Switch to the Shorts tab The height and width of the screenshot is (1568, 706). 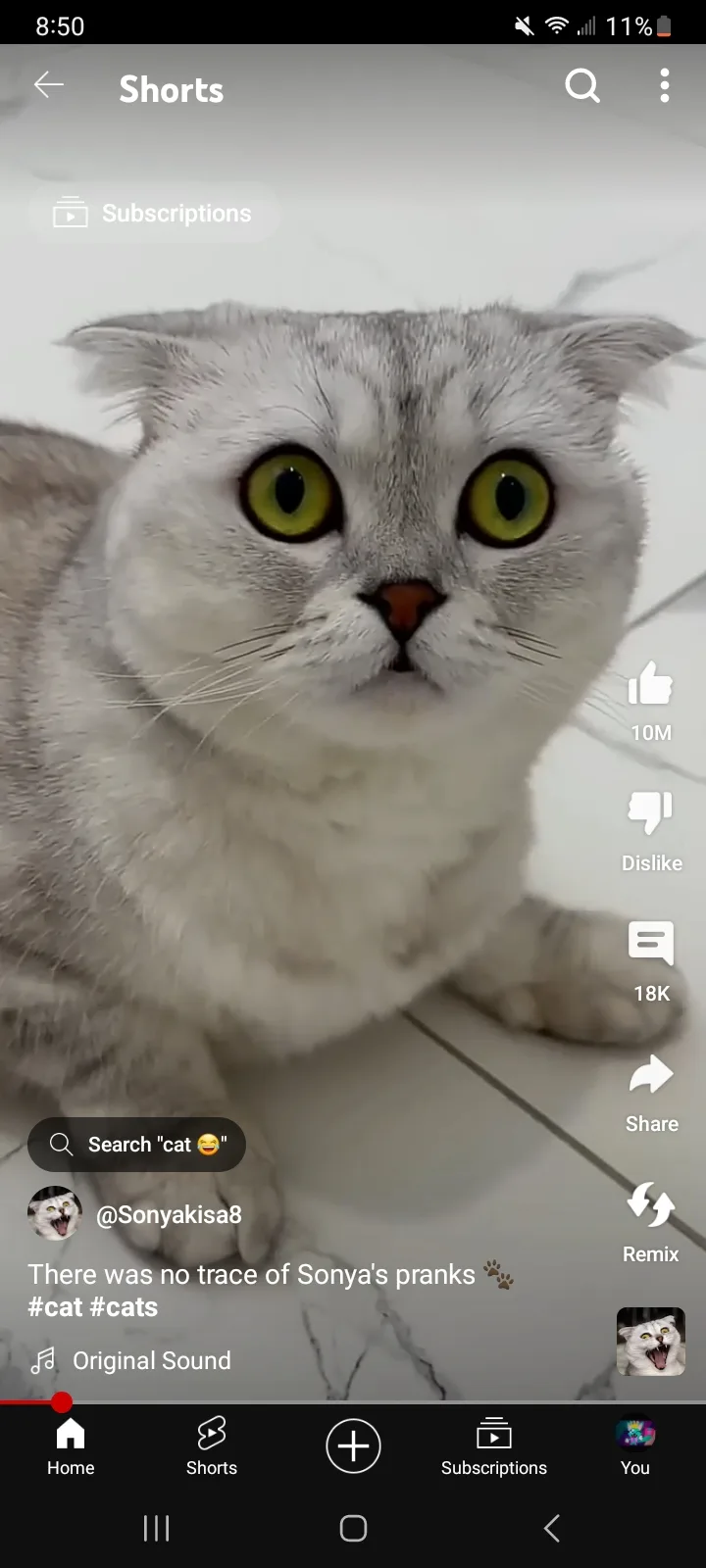[212, 1446]
